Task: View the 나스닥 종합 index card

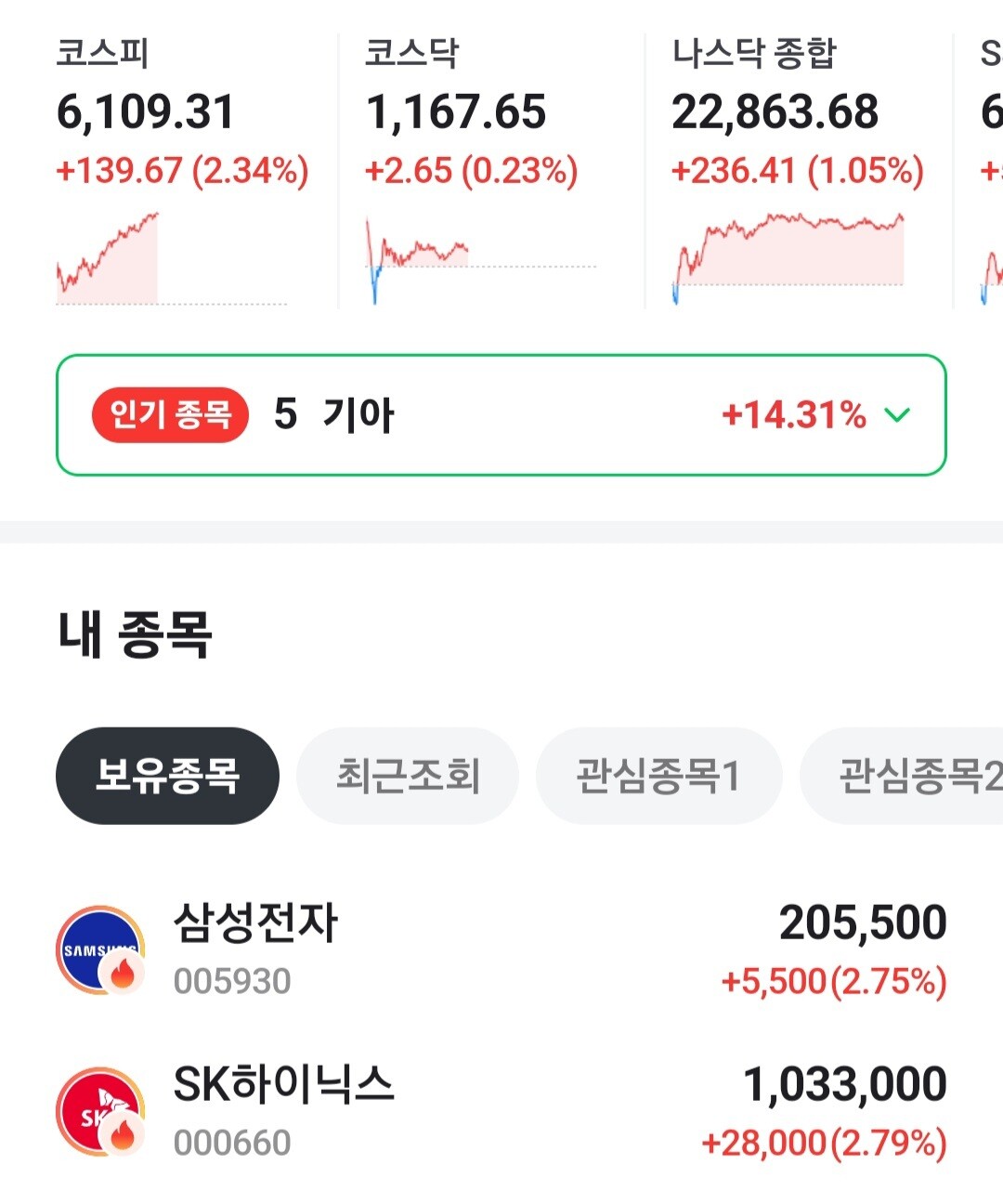Action: coord(799,171)
